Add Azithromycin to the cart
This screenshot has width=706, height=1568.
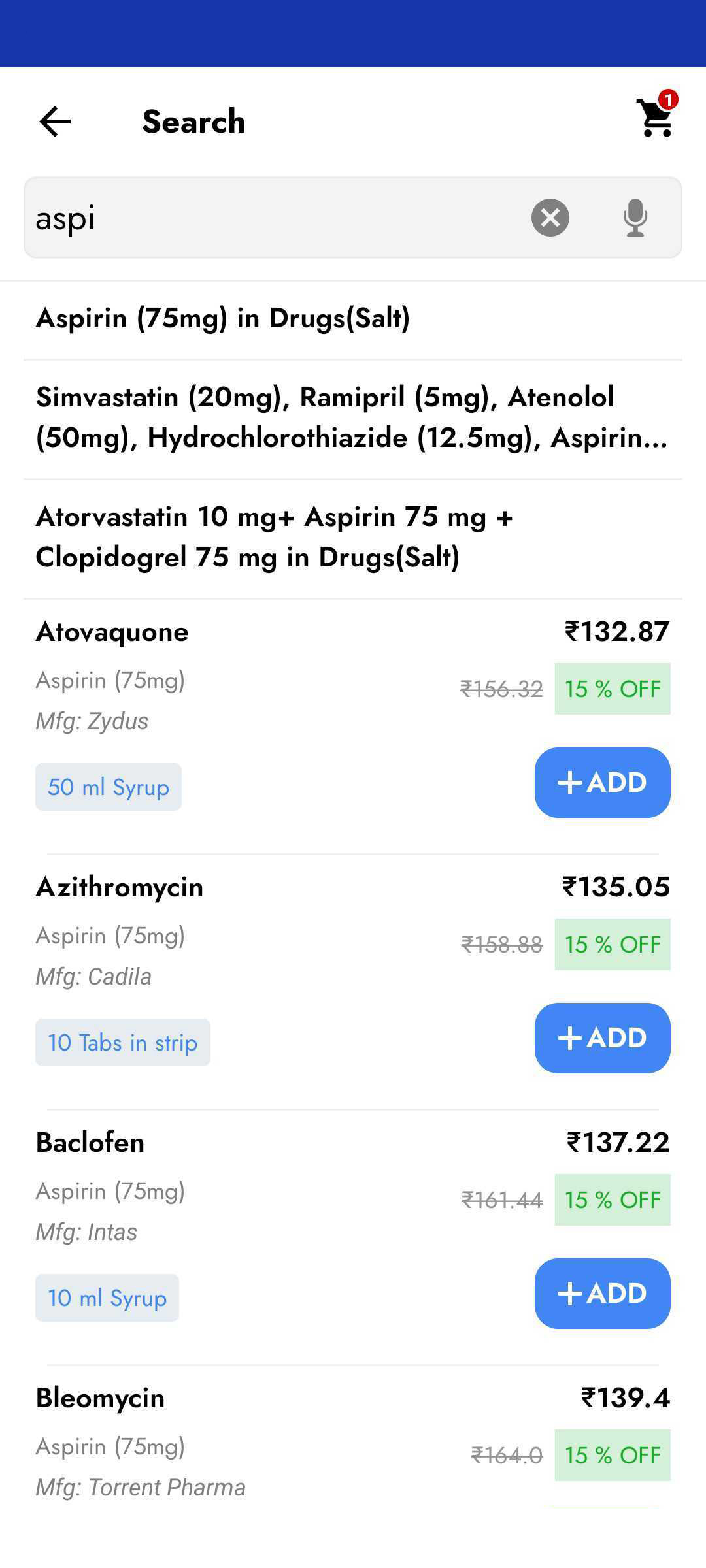tap(602, 1037)
